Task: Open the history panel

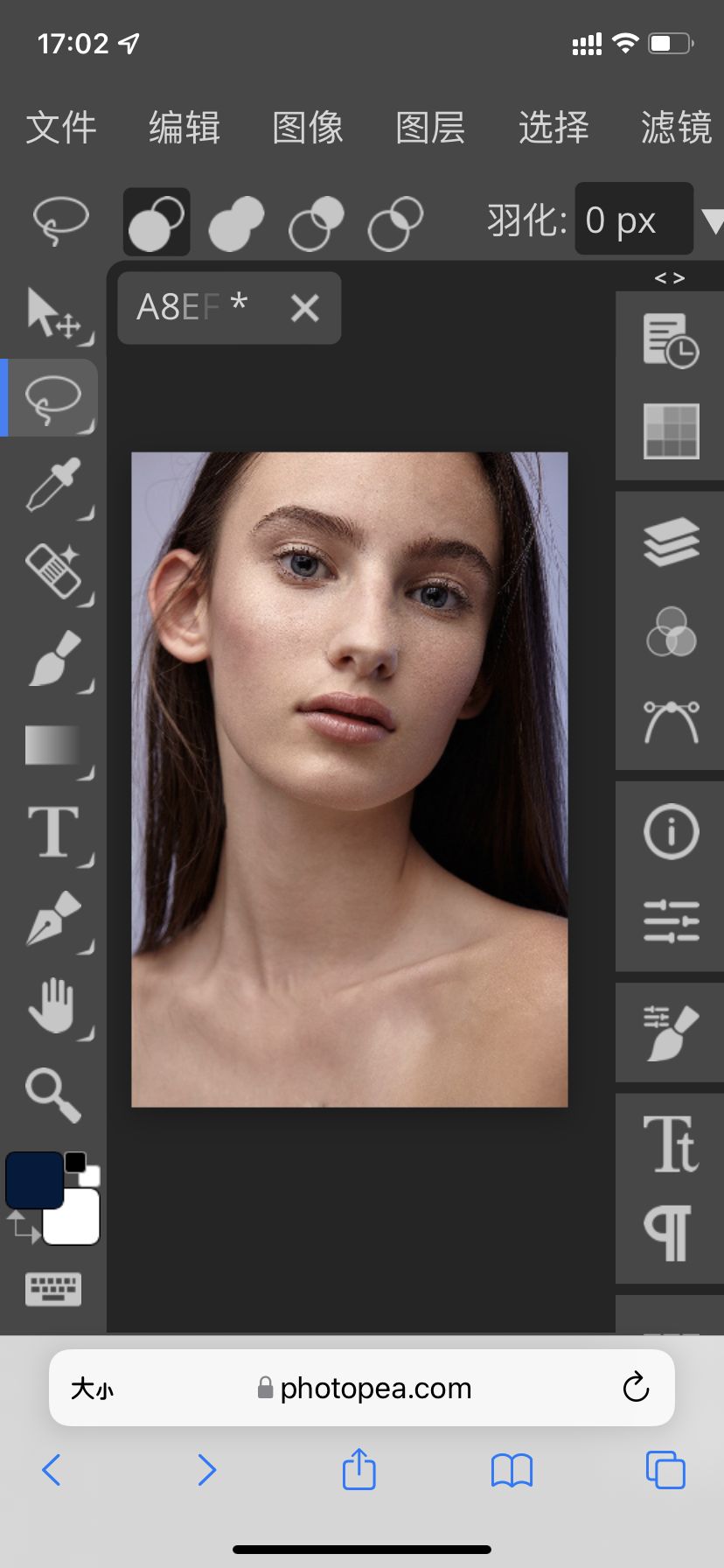Action: 671,340
